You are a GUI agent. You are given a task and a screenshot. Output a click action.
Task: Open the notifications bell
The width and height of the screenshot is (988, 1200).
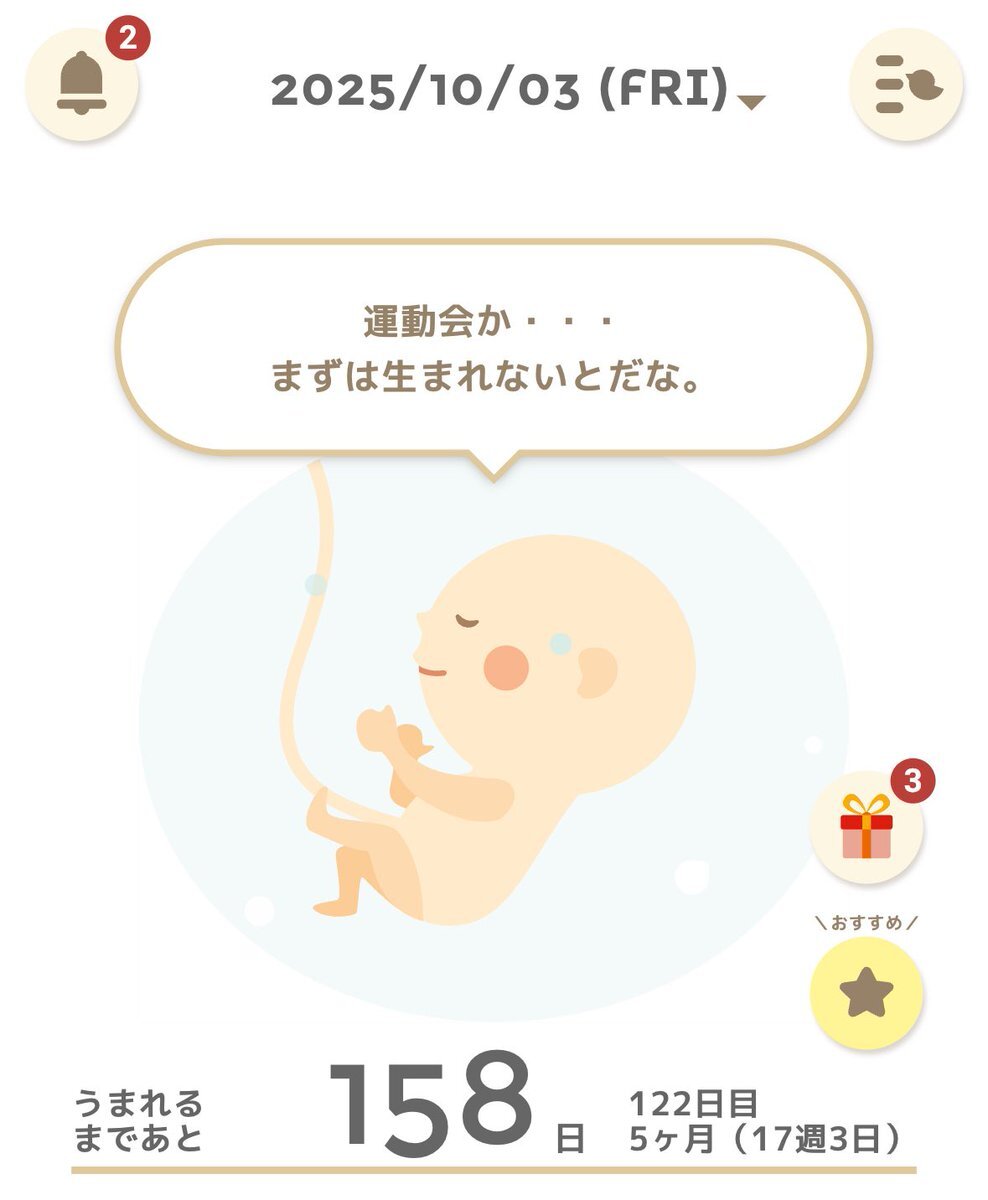82,84
